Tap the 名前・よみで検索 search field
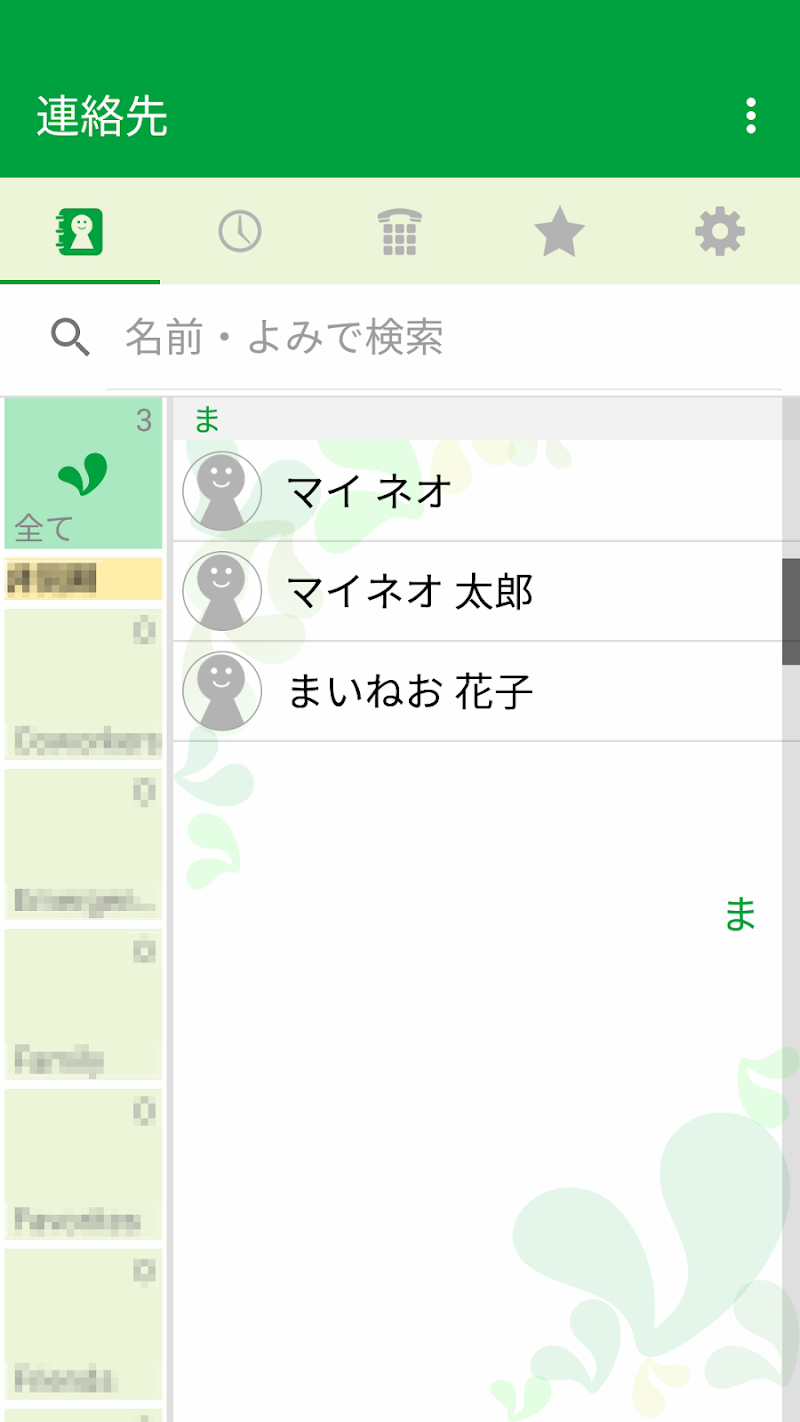Image resolution: width=800 pixels, height=1422 pixels. point(440,338)
